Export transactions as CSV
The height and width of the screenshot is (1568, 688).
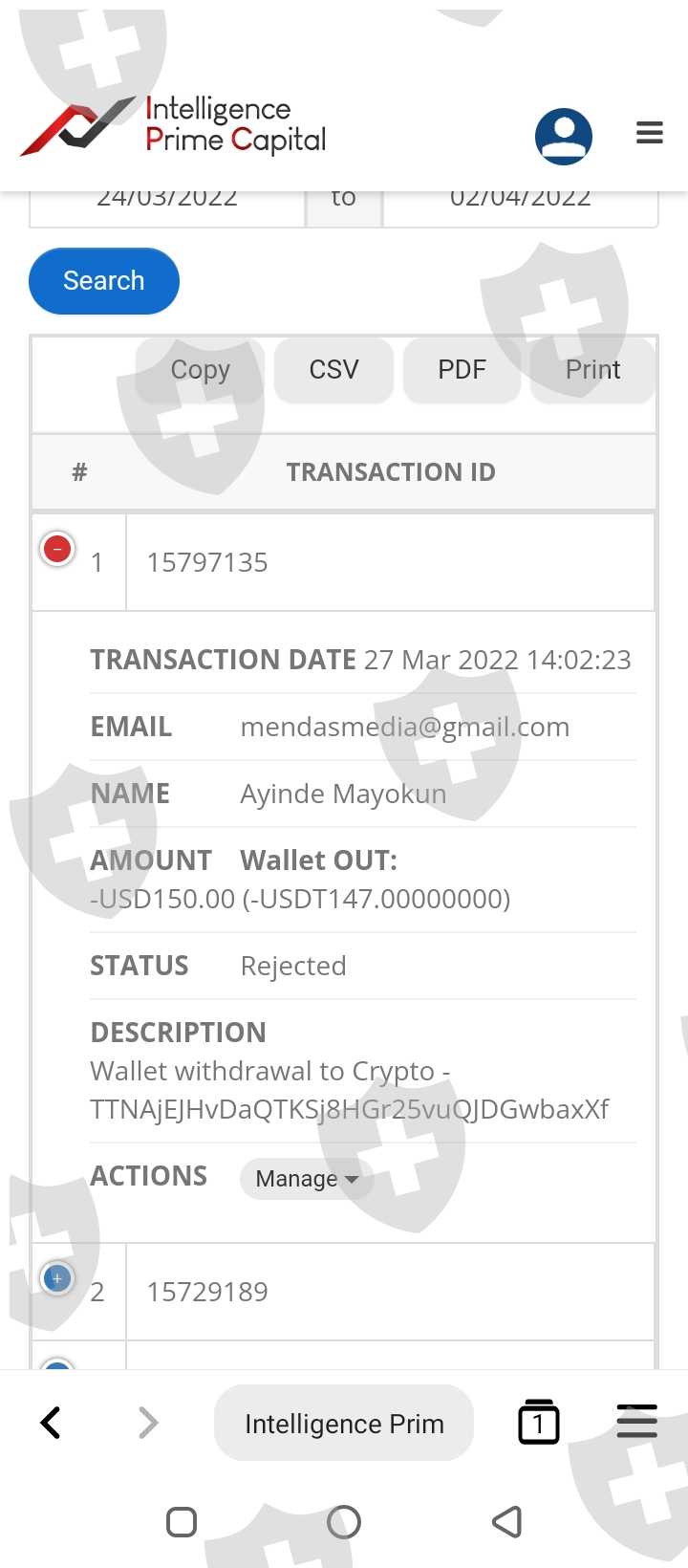[x=333, y=370]
